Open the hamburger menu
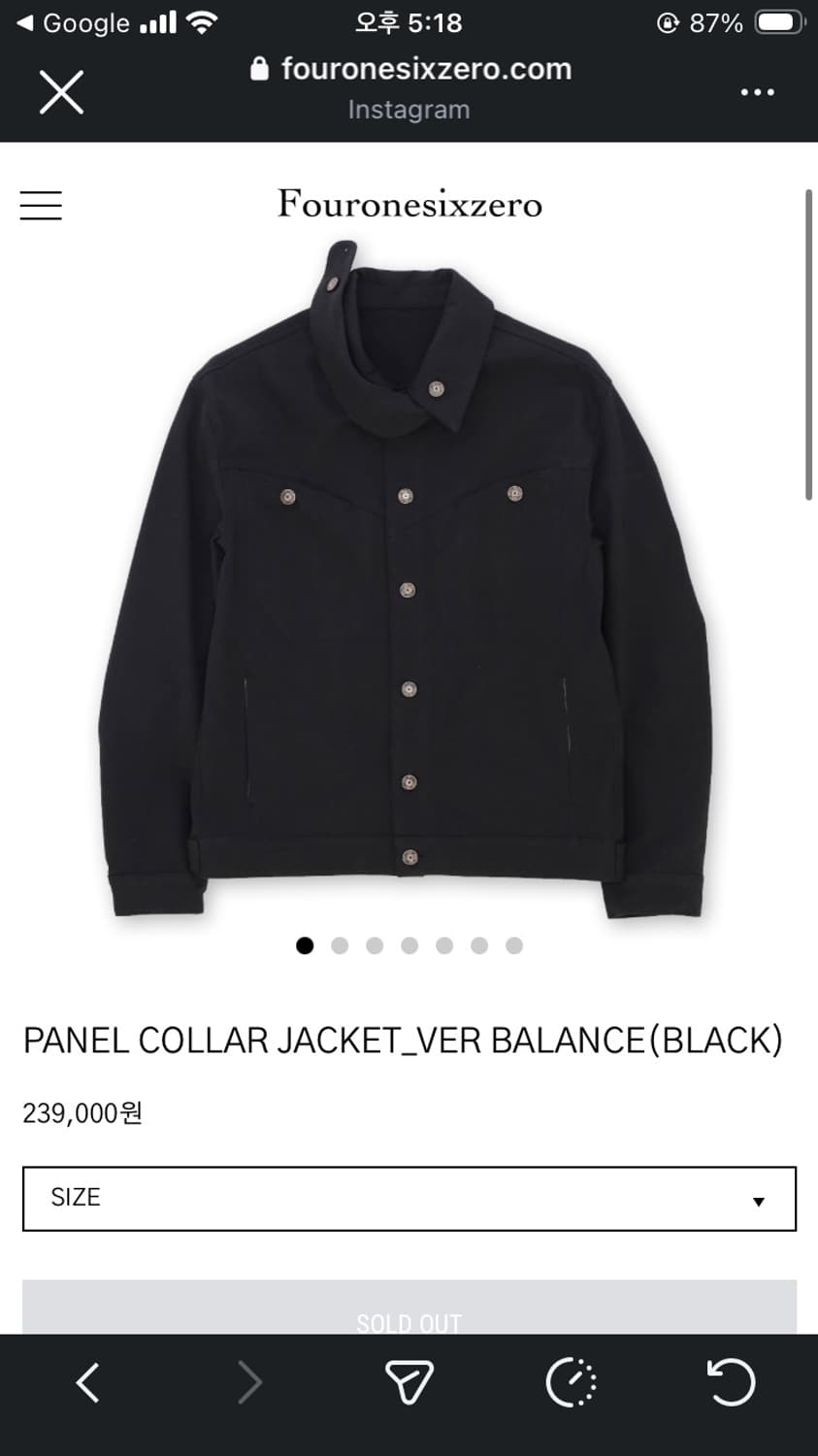818x1456 pixels. [40, 206]
